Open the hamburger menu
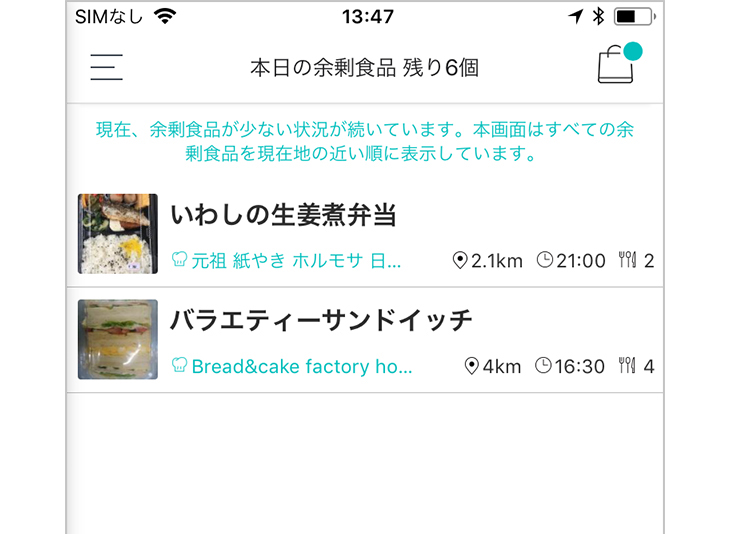This screenshot has width=730, height=534. (x=106, y=67)
